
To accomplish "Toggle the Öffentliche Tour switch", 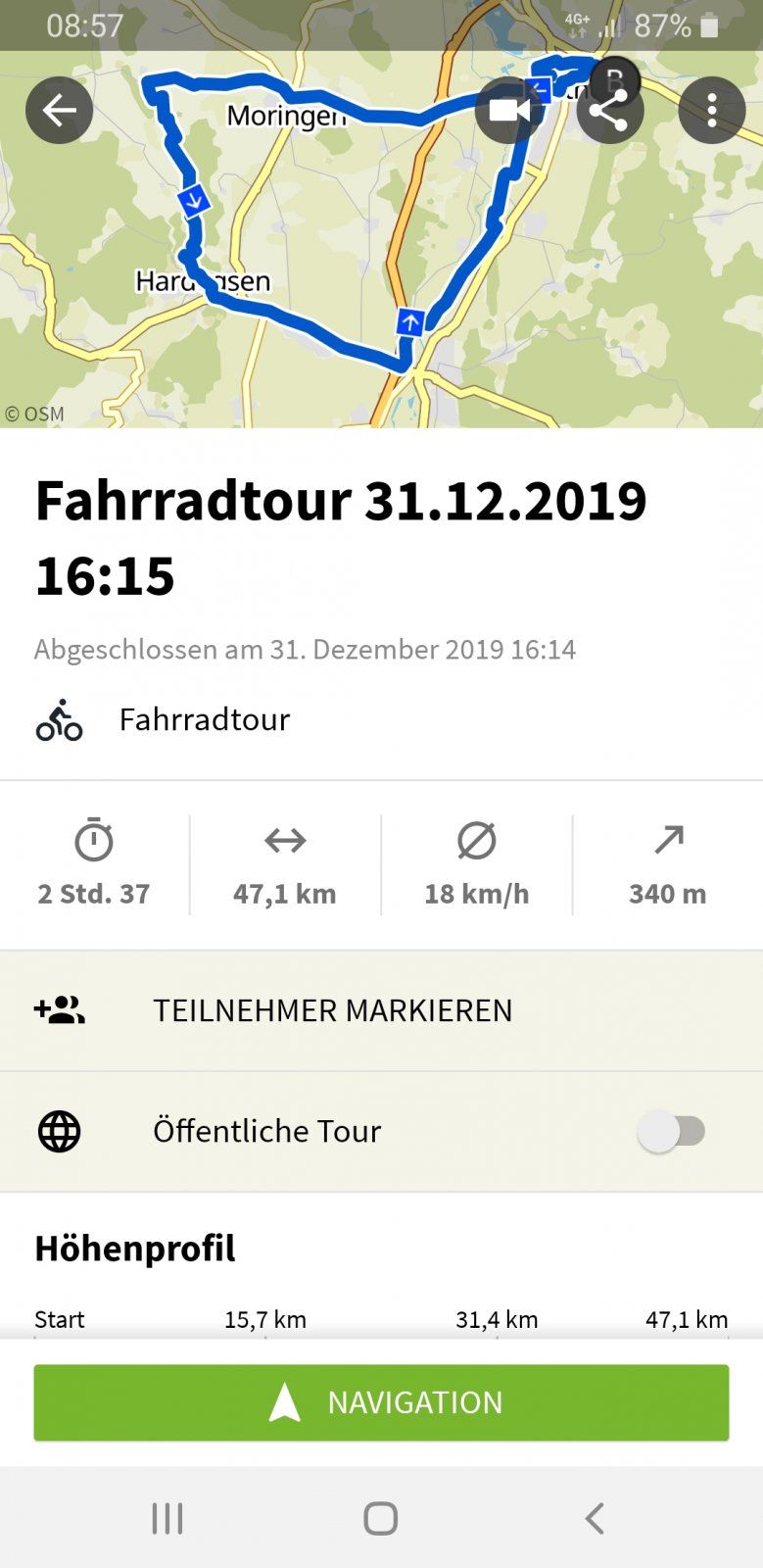I will (x=673, y=1132).
